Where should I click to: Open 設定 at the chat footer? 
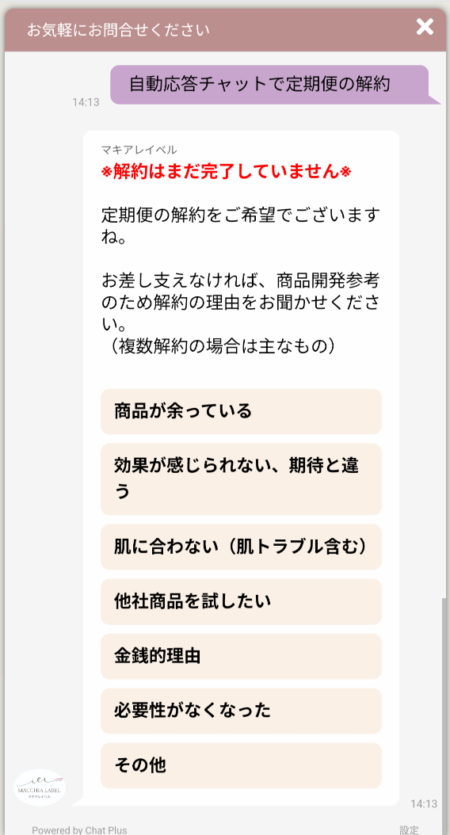tap(409, 830)
